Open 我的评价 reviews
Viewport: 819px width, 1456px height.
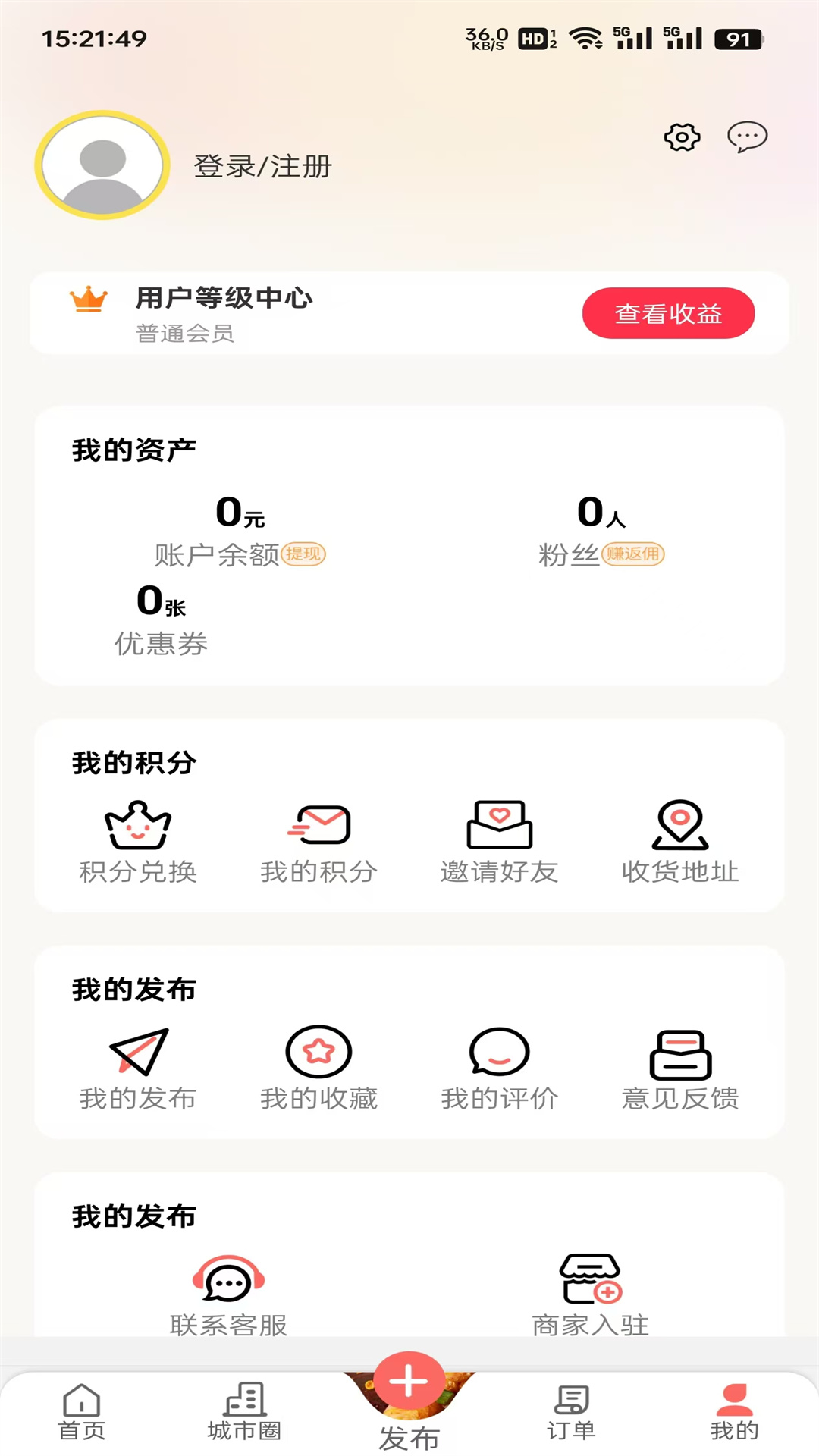tap(499, 1068)
